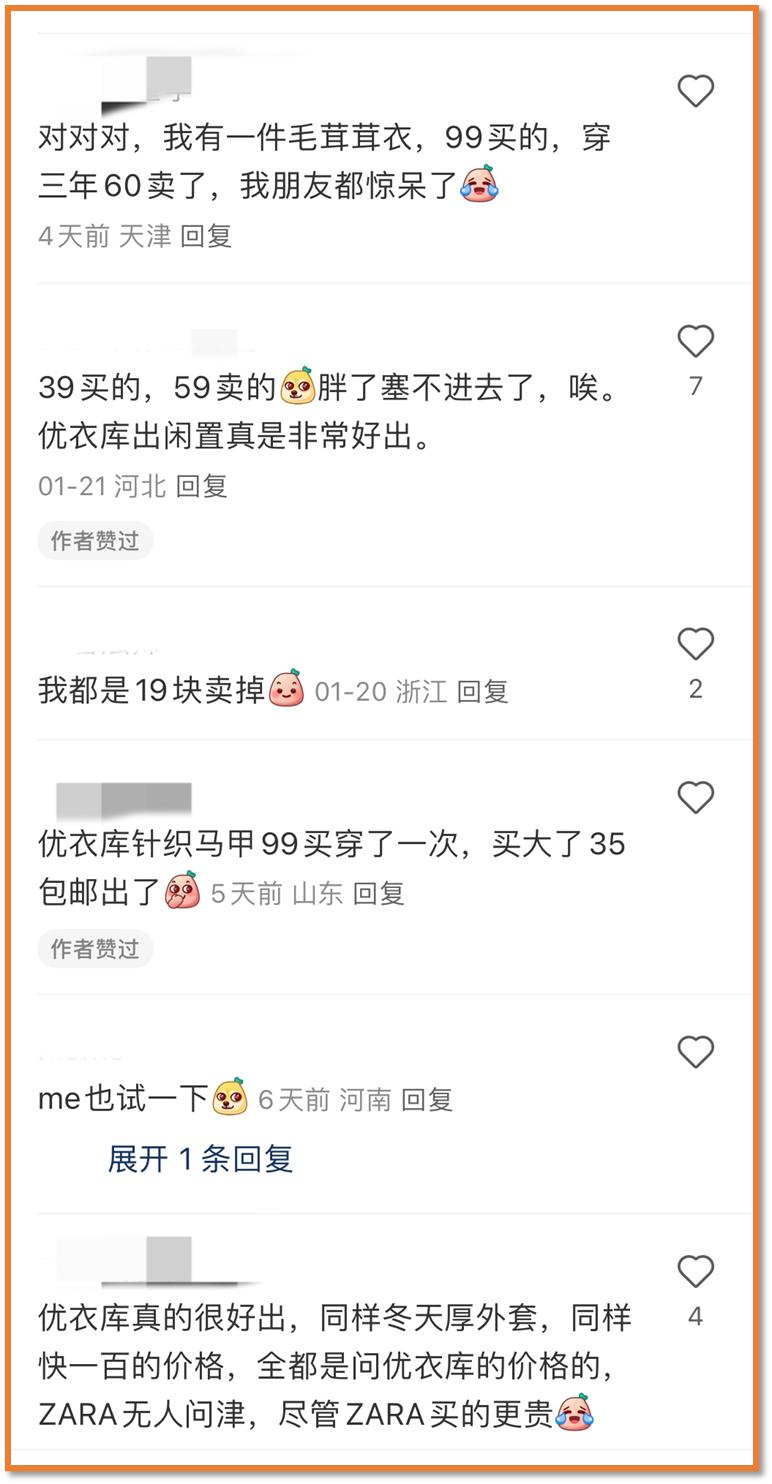Image resolution: width=772 pixels, height=1484 pixels.
Task: Reply to the 01-21 河北 comment
Action: (x=202, y=486)
